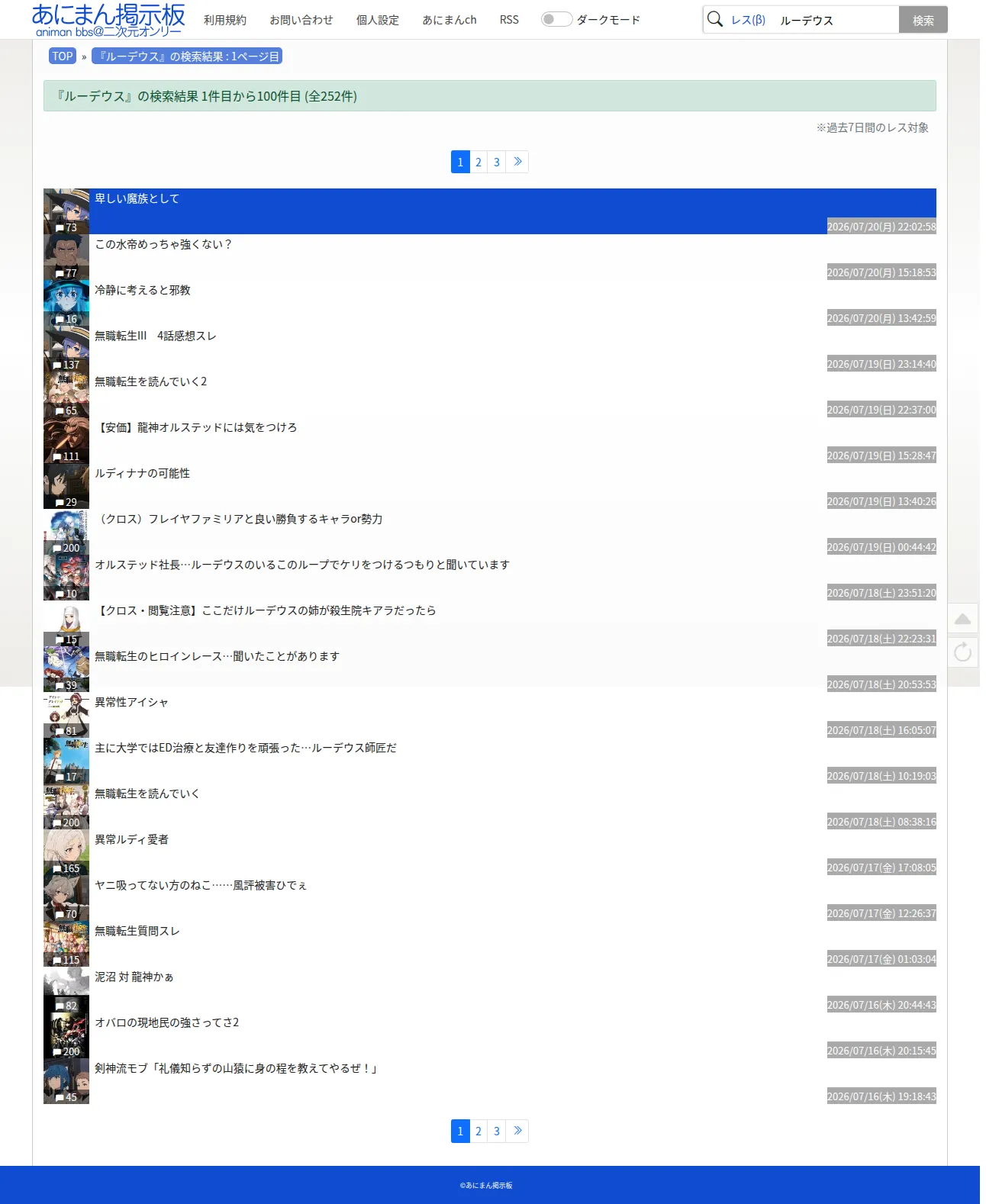
Task: Open the 利用規約 link
Action: [x=225, y=20]
